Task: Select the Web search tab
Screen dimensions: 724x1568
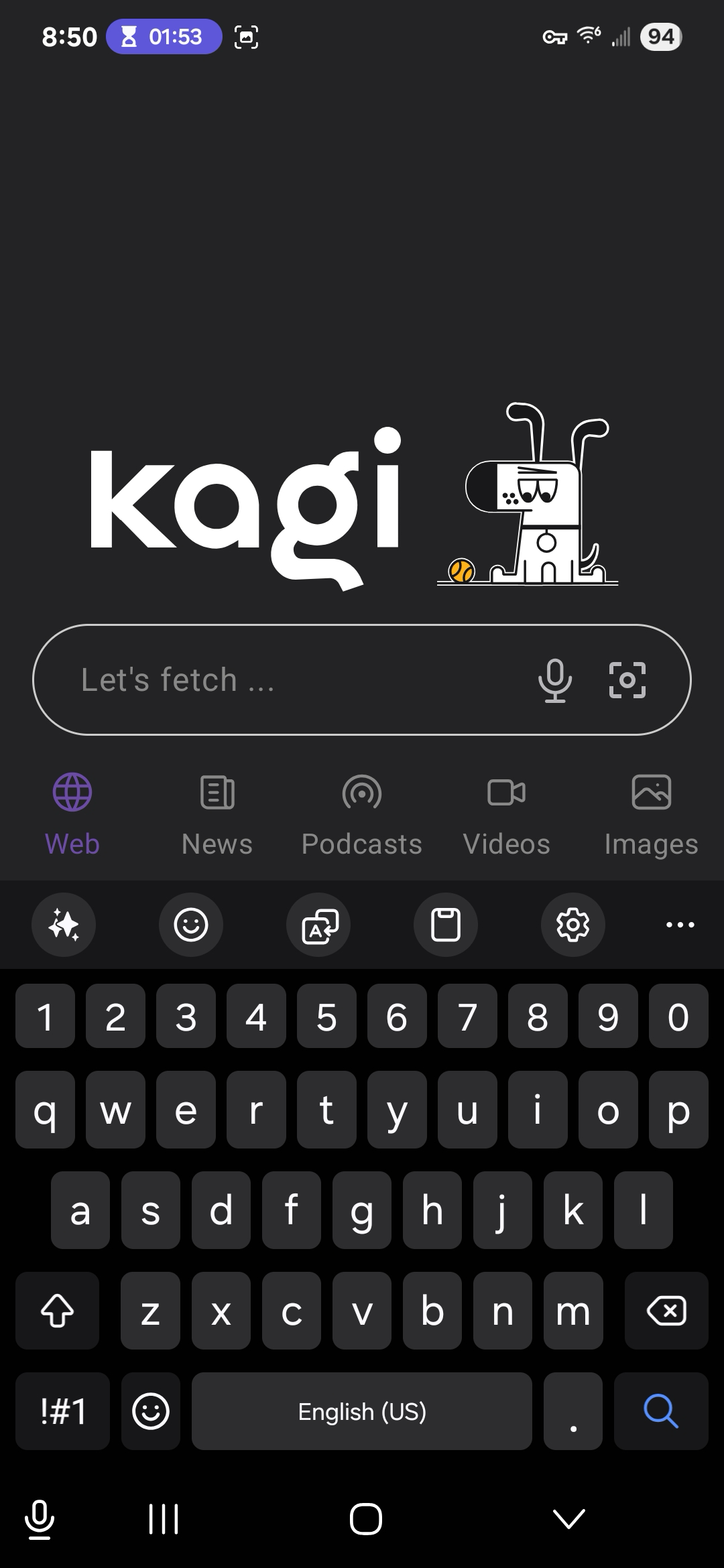Action: click(72, 813)
